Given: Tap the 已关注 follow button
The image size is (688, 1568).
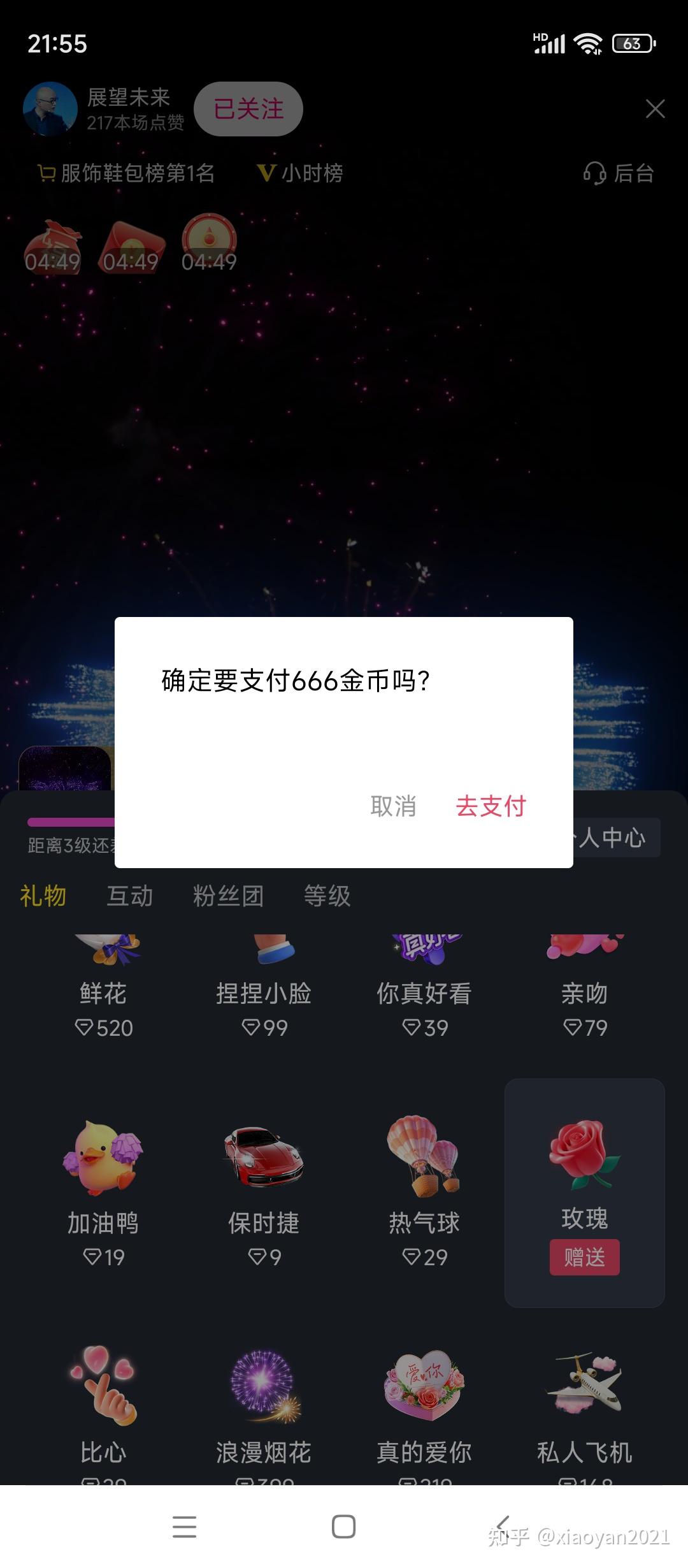Looking at the screenshot, I should click(248, 109).
